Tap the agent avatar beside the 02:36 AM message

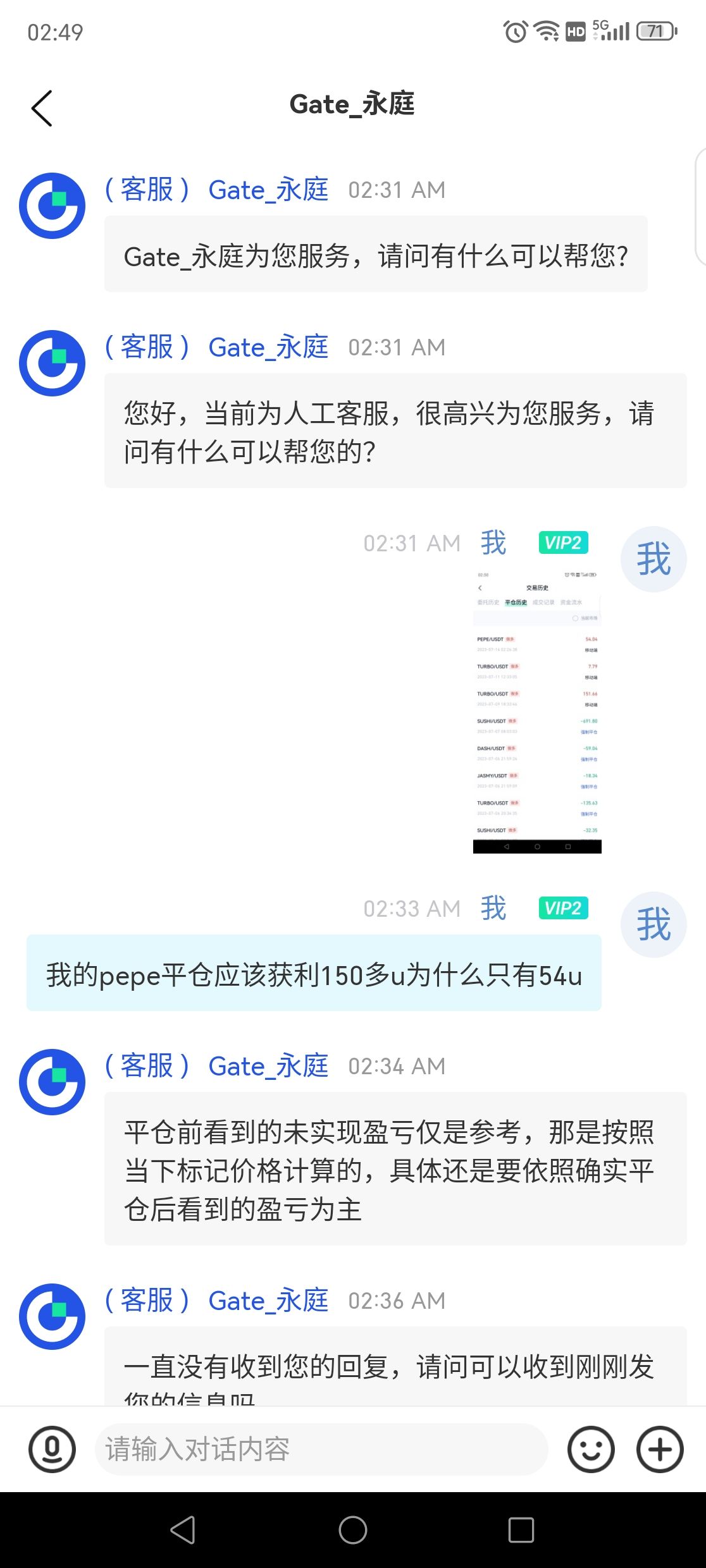pos(52,1317)
